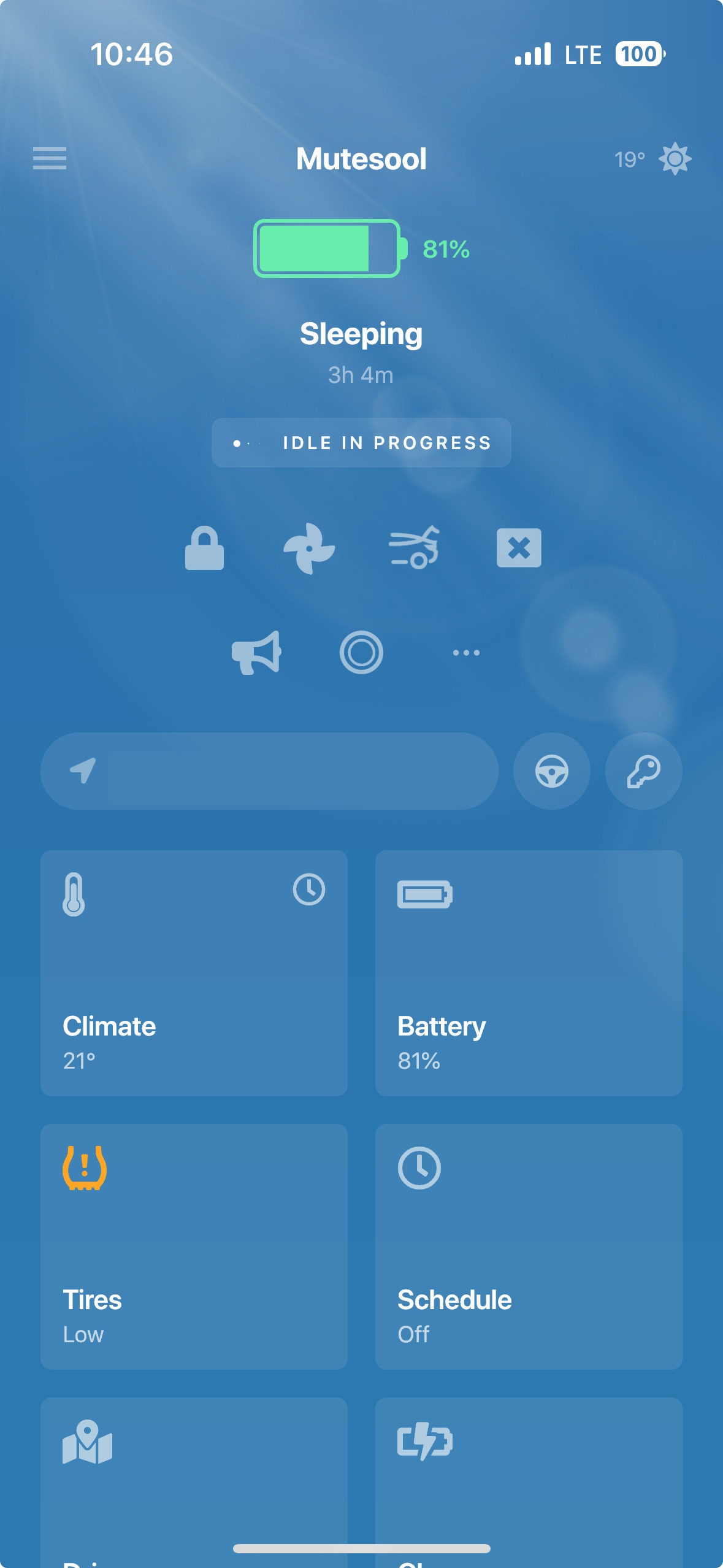Tap the lock icon
The height and width of the screenshot is (1568, 723).
[x=205, y=548]
